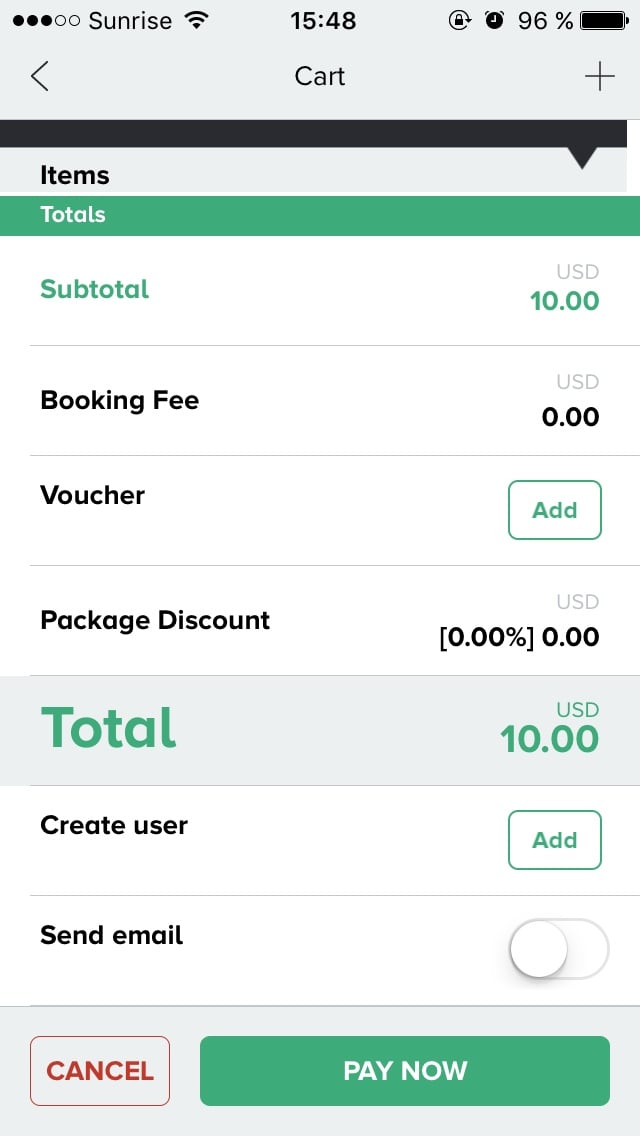Screen dimensions: 640x1136
Task: Tap Add next to Create user
Action: pos(554,840)
